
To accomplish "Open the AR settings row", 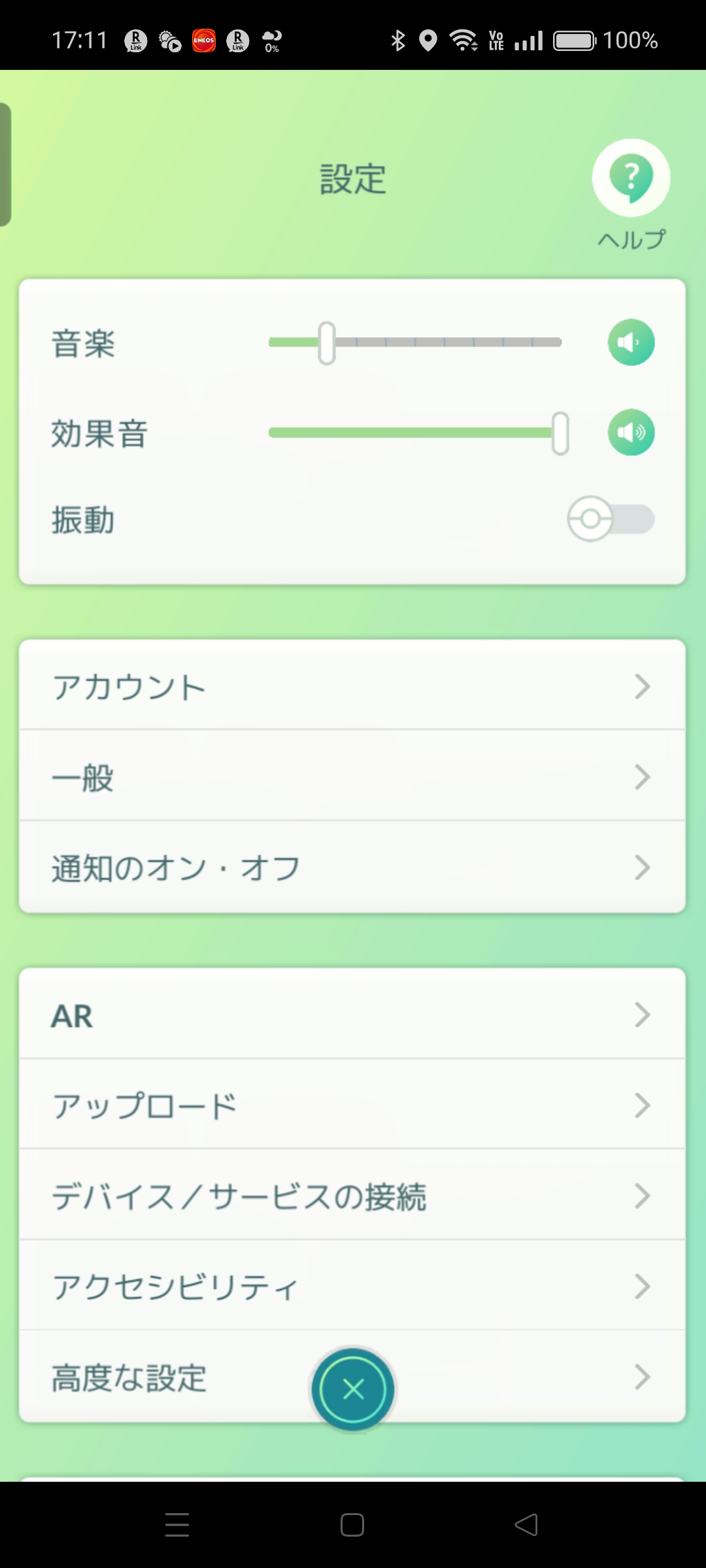I will click(352, 1015).
